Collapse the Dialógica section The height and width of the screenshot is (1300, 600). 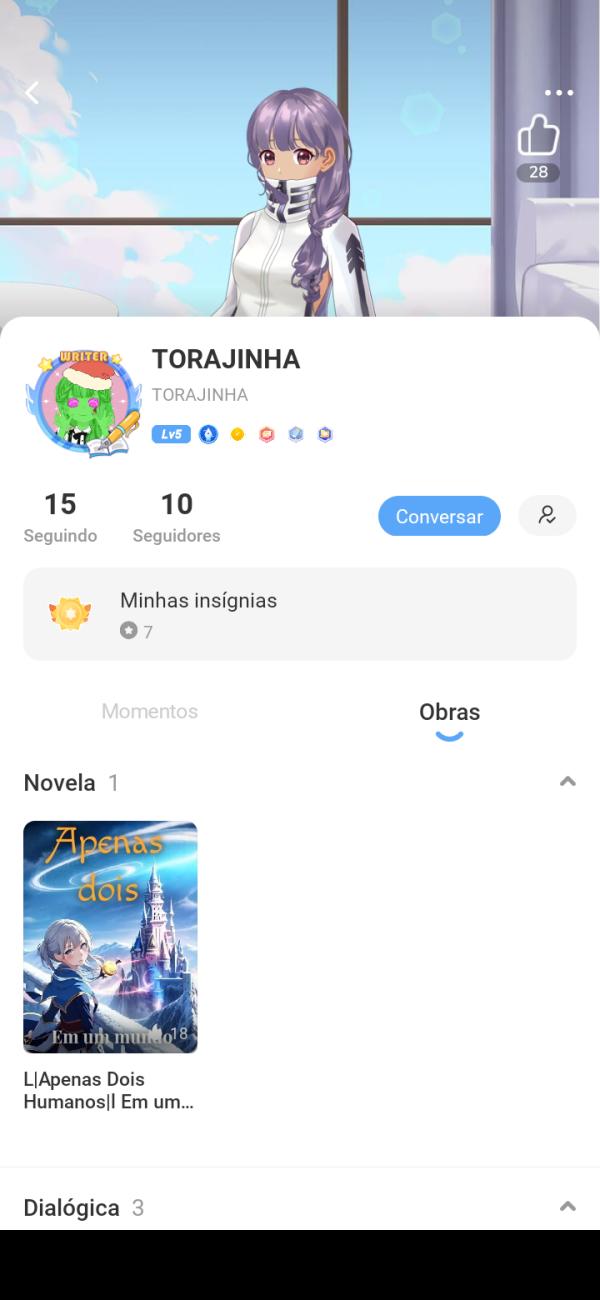[567, 1207]
